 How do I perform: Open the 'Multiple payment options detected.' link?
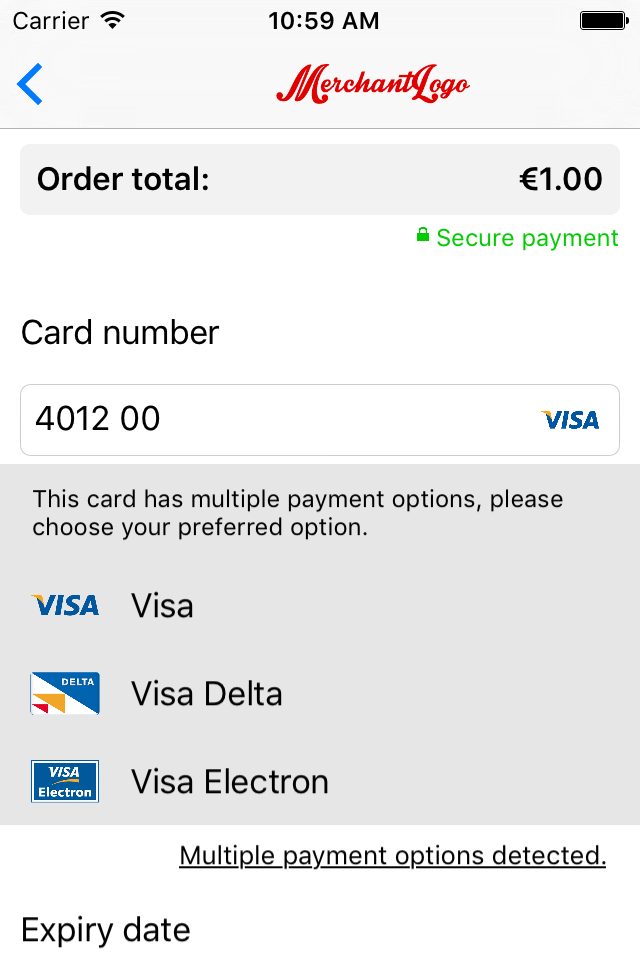pyautogui.click(x=392, y=856)
